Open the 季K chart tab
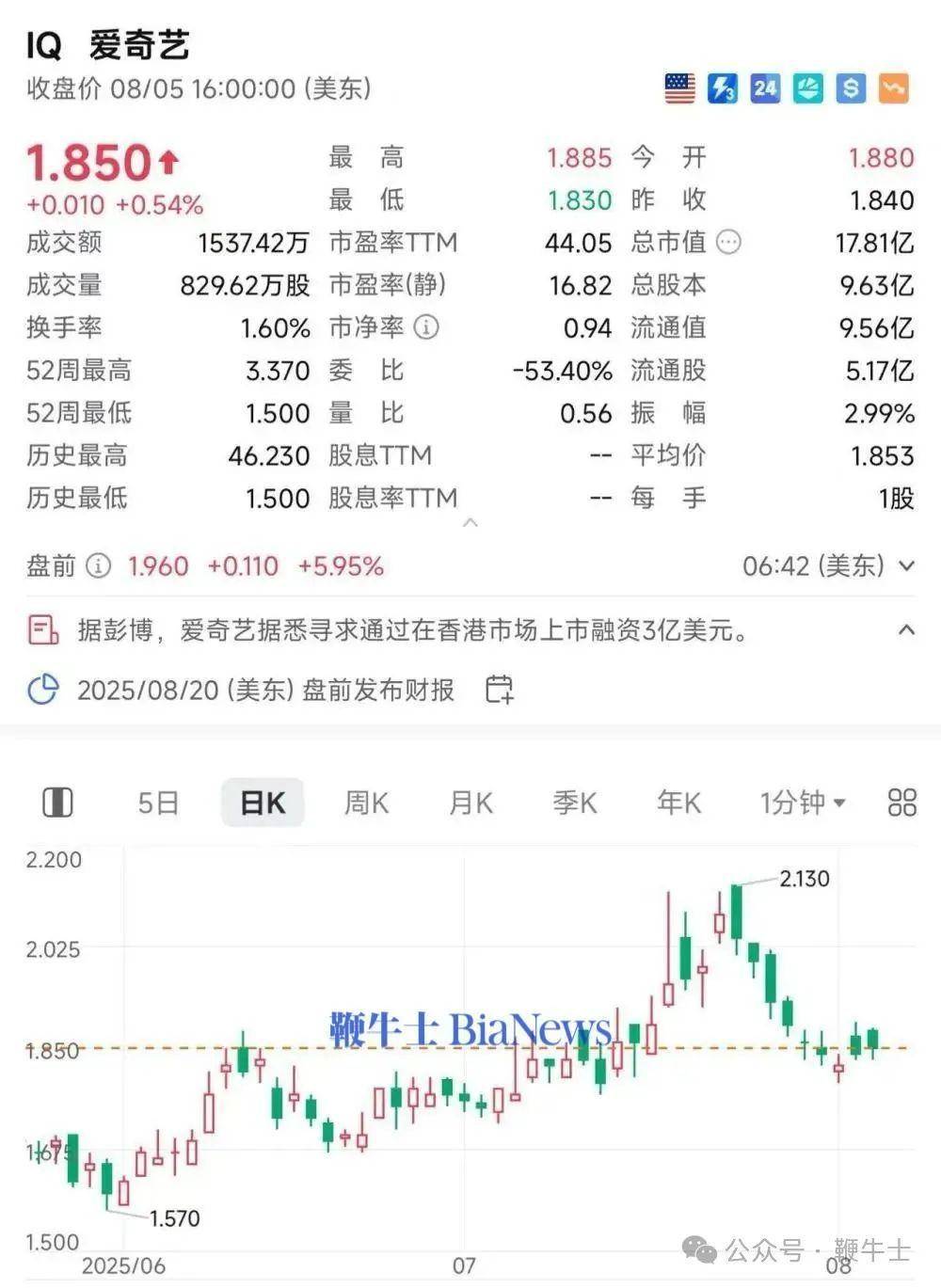 coord(575,803)
